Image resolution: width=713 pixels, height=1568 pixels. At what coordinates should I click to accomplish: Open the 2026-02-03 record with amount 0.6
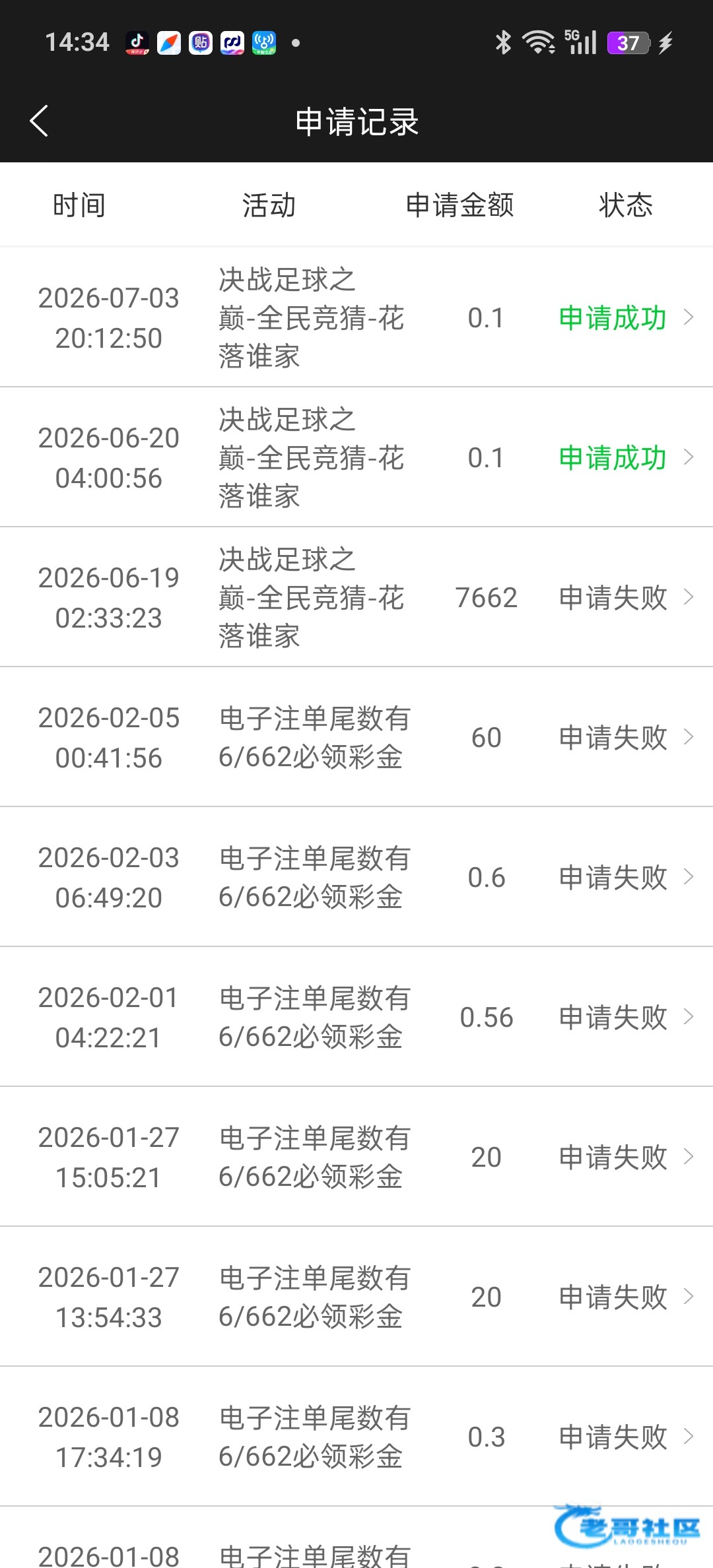click(356, 877)
